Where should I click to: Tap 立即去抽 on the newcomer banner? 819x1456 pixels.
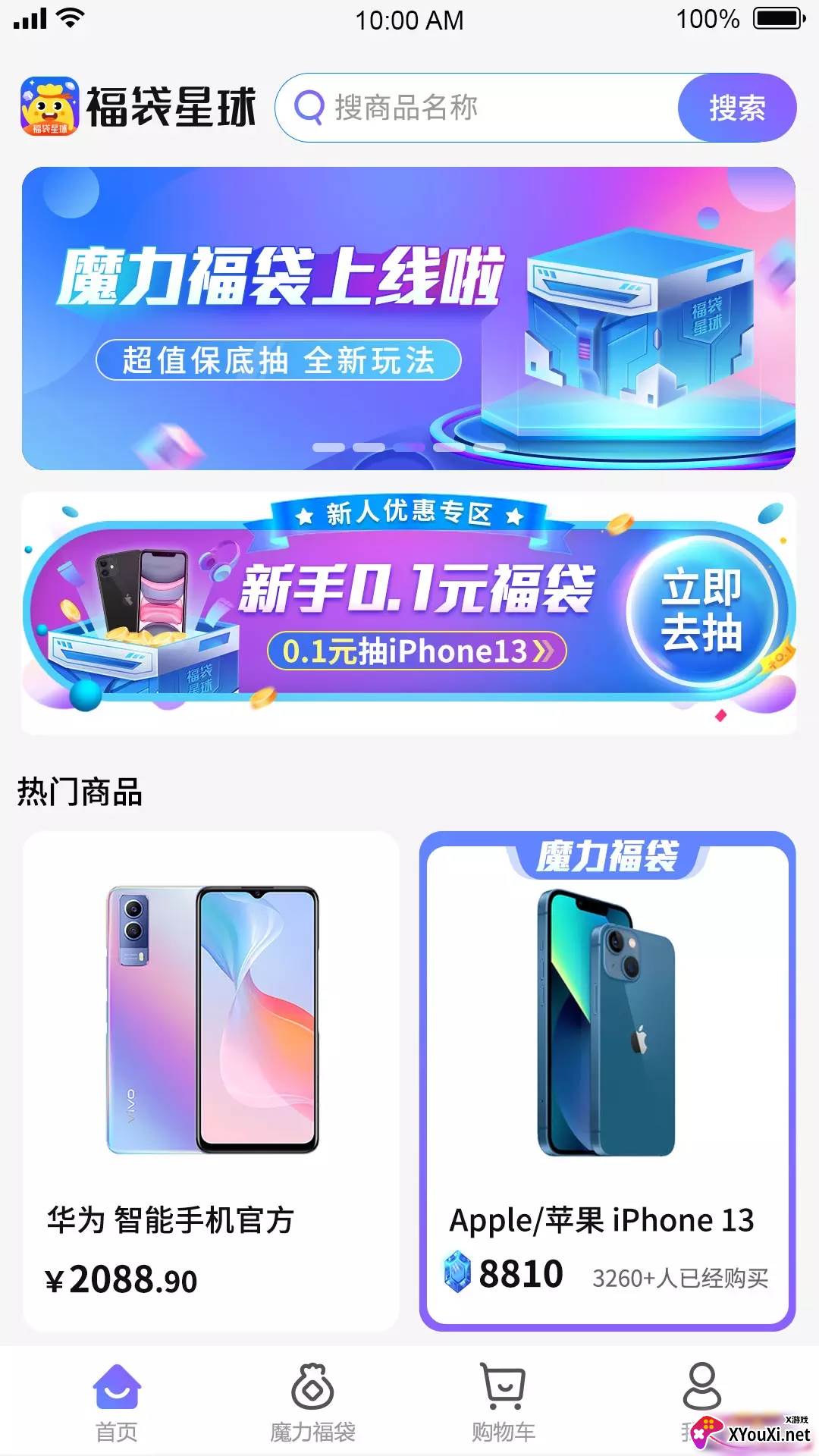(701, 611)
